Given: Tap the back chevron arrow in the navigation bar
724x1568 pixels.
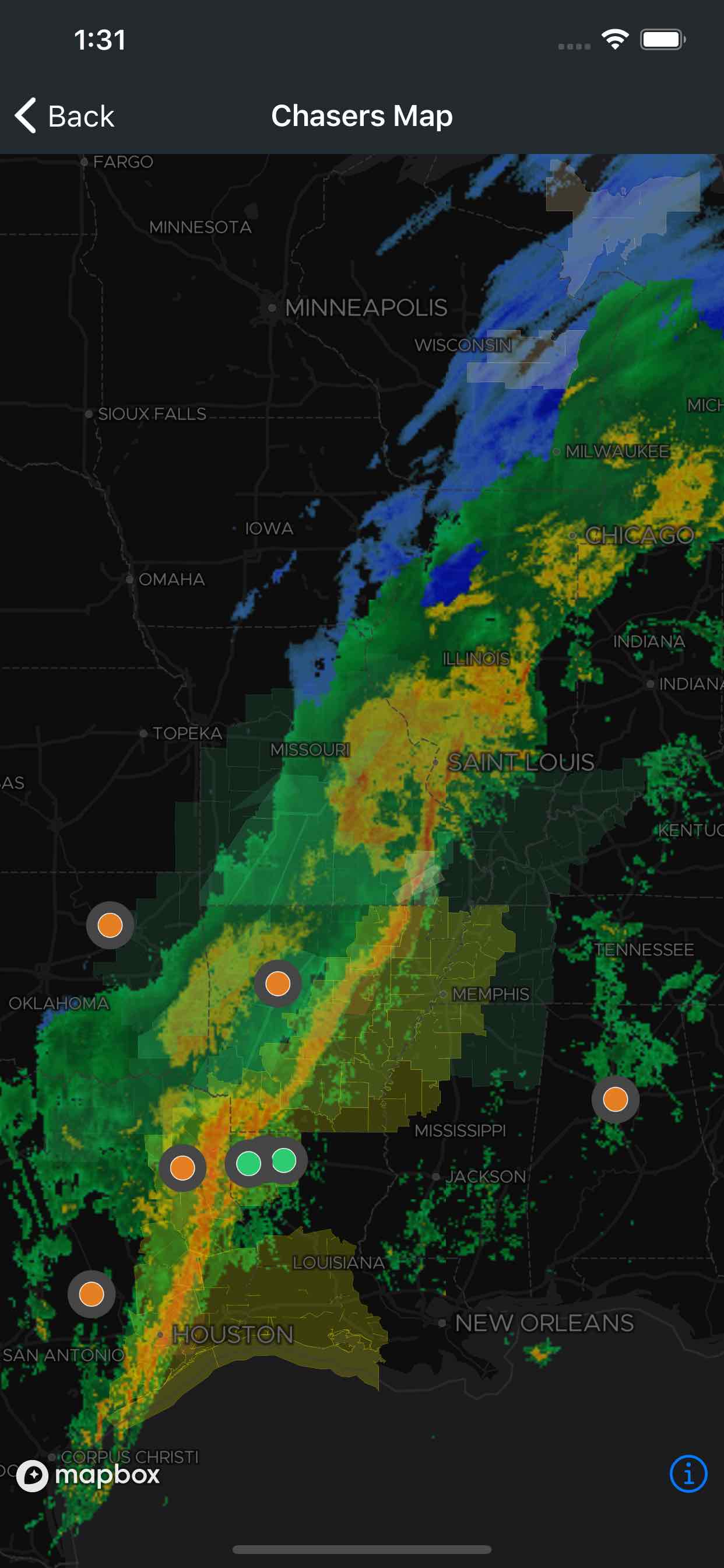Looking at the screenshot, I should pos(26,115).
